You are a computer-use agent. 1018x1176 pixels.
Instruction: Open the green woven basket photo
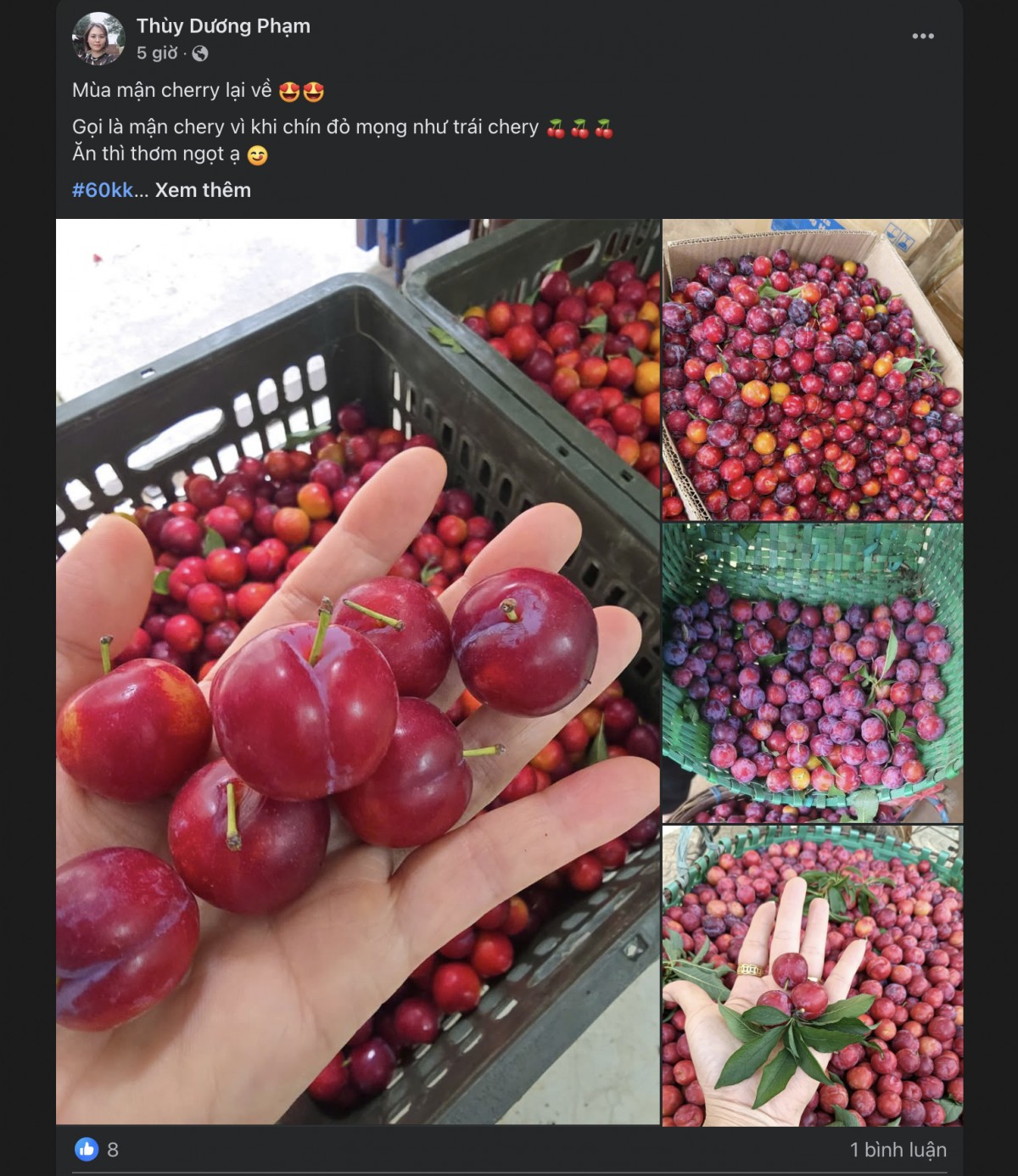click(x=812, y=673)
